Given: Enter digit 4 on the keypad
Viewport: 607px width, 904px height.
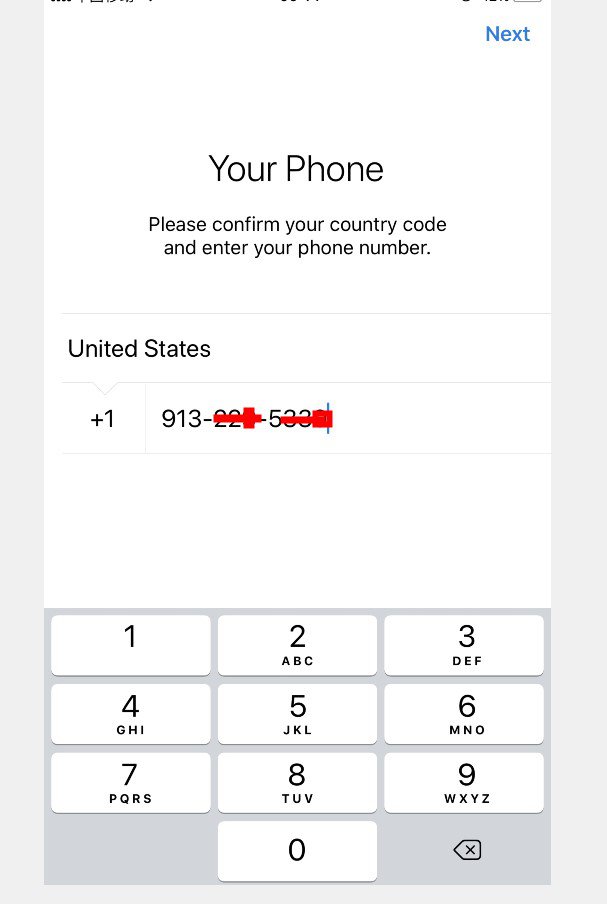Looking at the screenshot, I should click(130, 714).
